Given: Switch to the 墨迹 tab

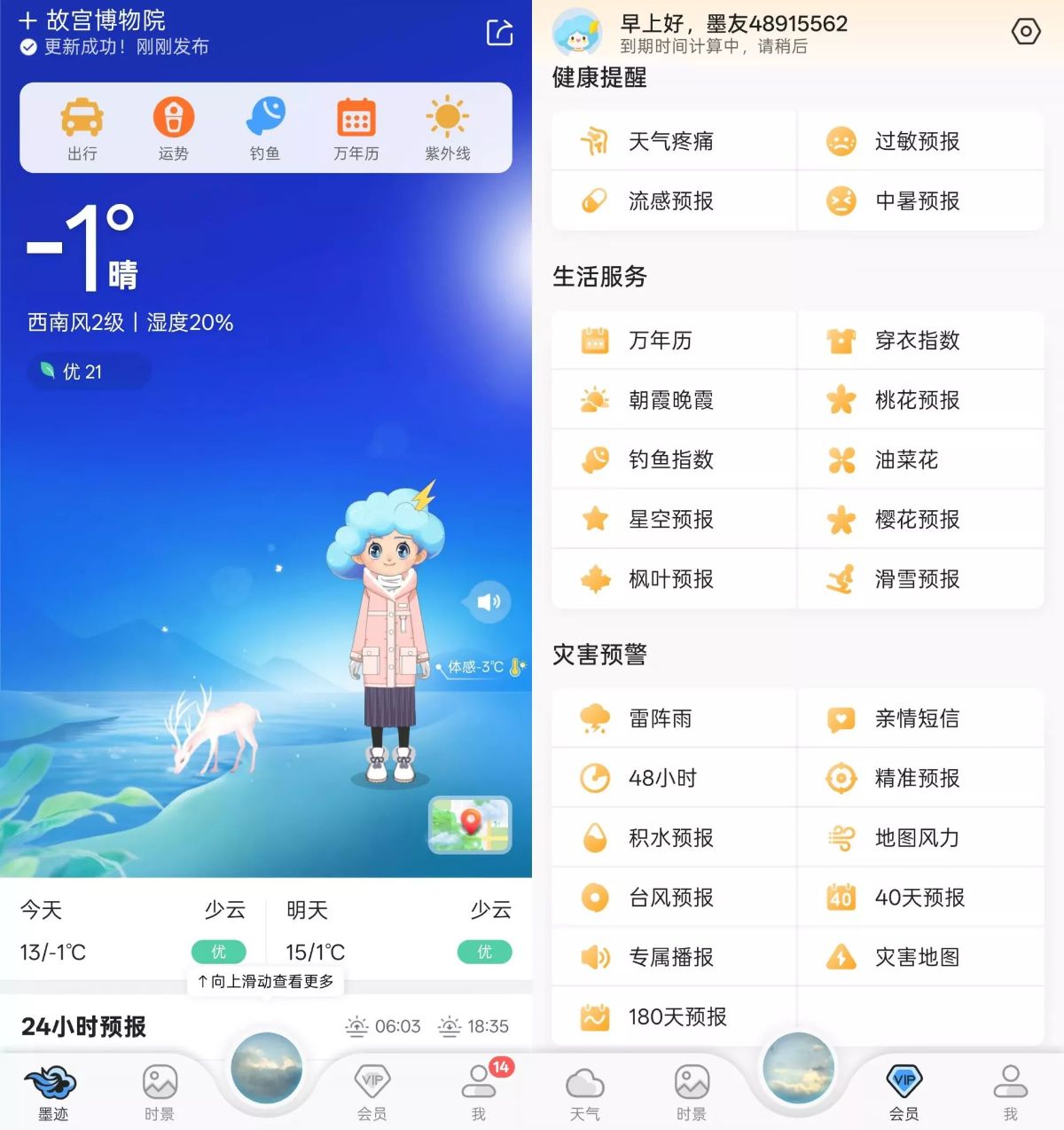Looking at the screenshot, I should [52, 1093].
